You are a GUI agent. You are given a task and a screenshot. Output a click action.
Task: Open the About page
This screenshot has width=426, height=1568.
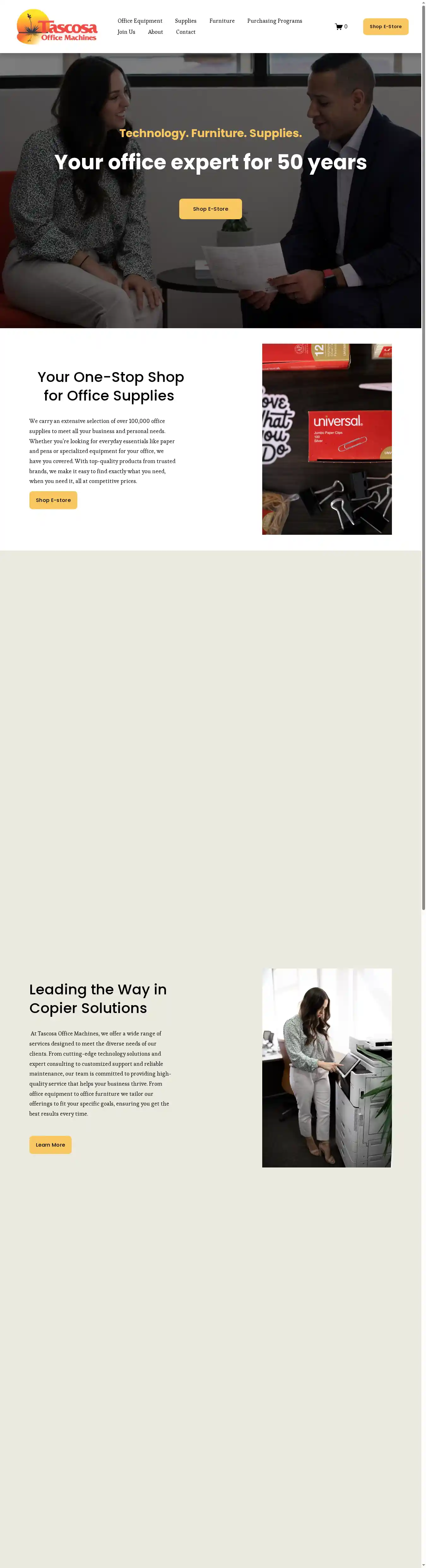(155, 32)
